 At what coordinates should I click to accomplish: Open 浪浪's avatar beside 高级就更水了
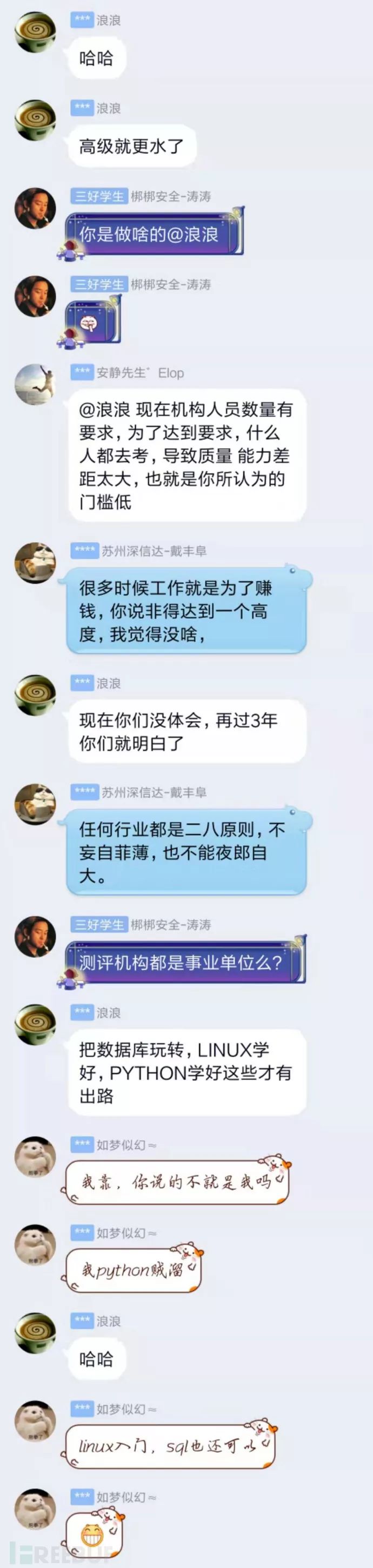tap(35, 121)
